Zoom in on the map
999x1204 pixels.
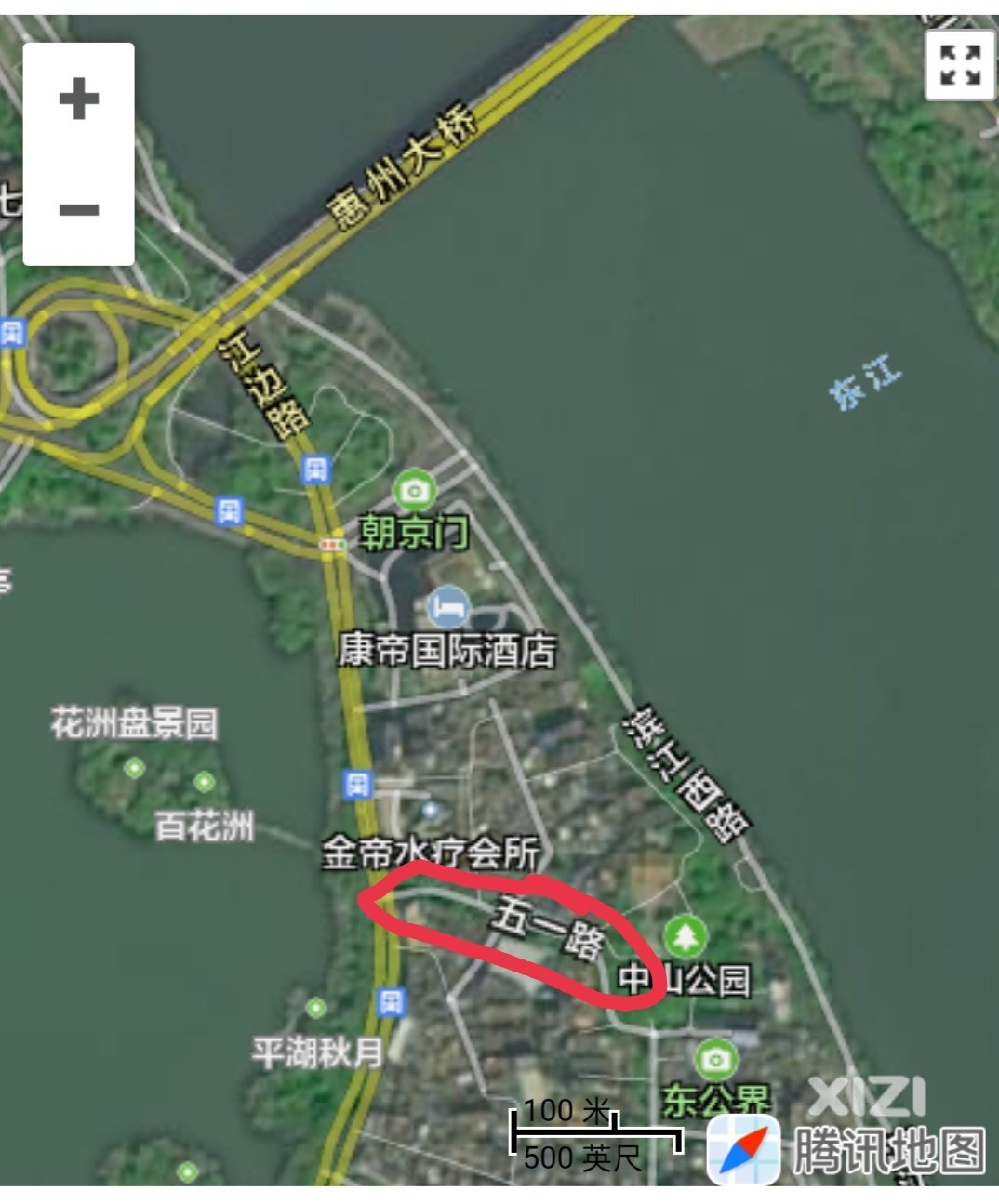(79, 99)
